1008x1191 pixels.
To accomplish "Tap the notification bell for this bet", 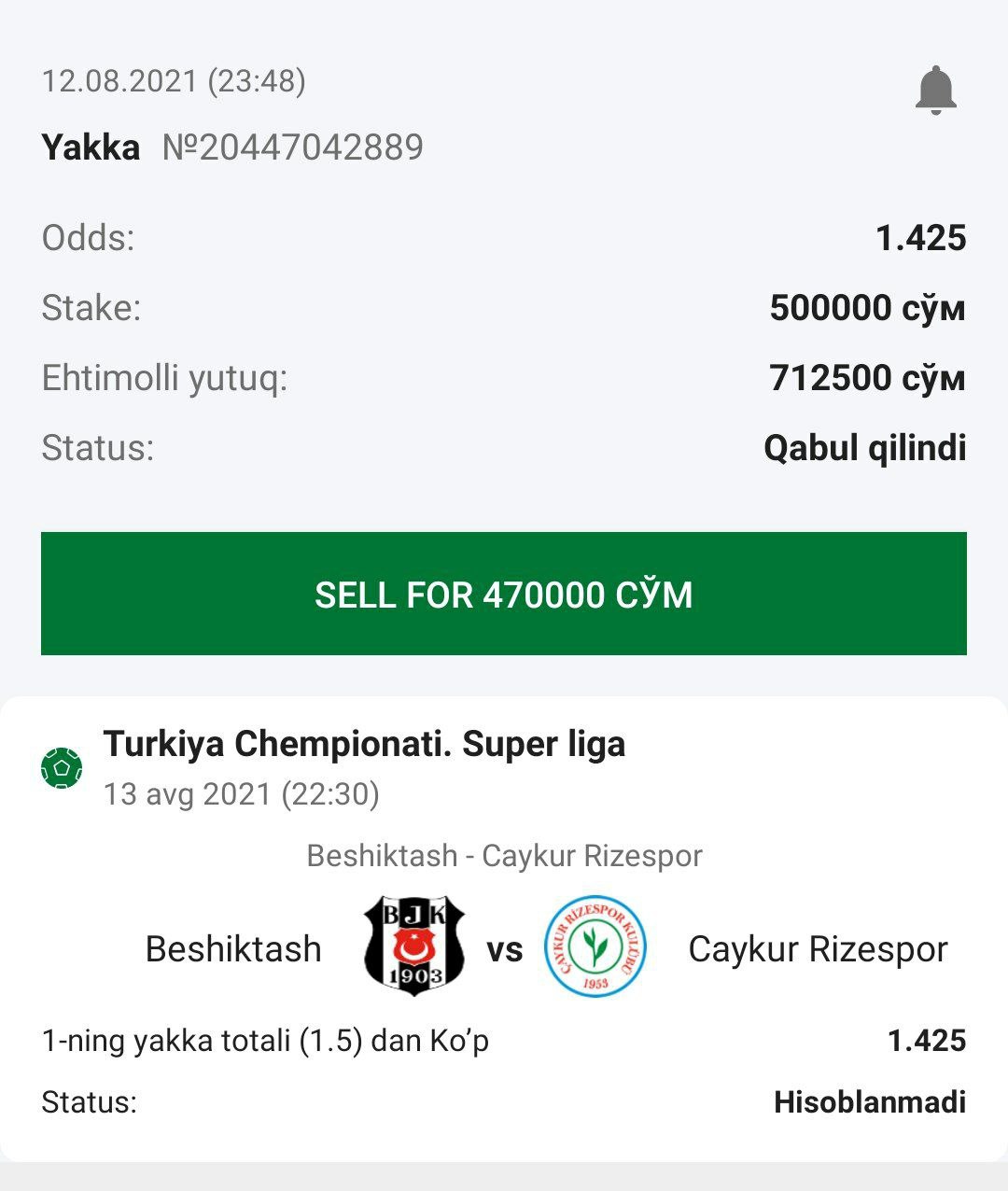I will click(x=935, y=91).
